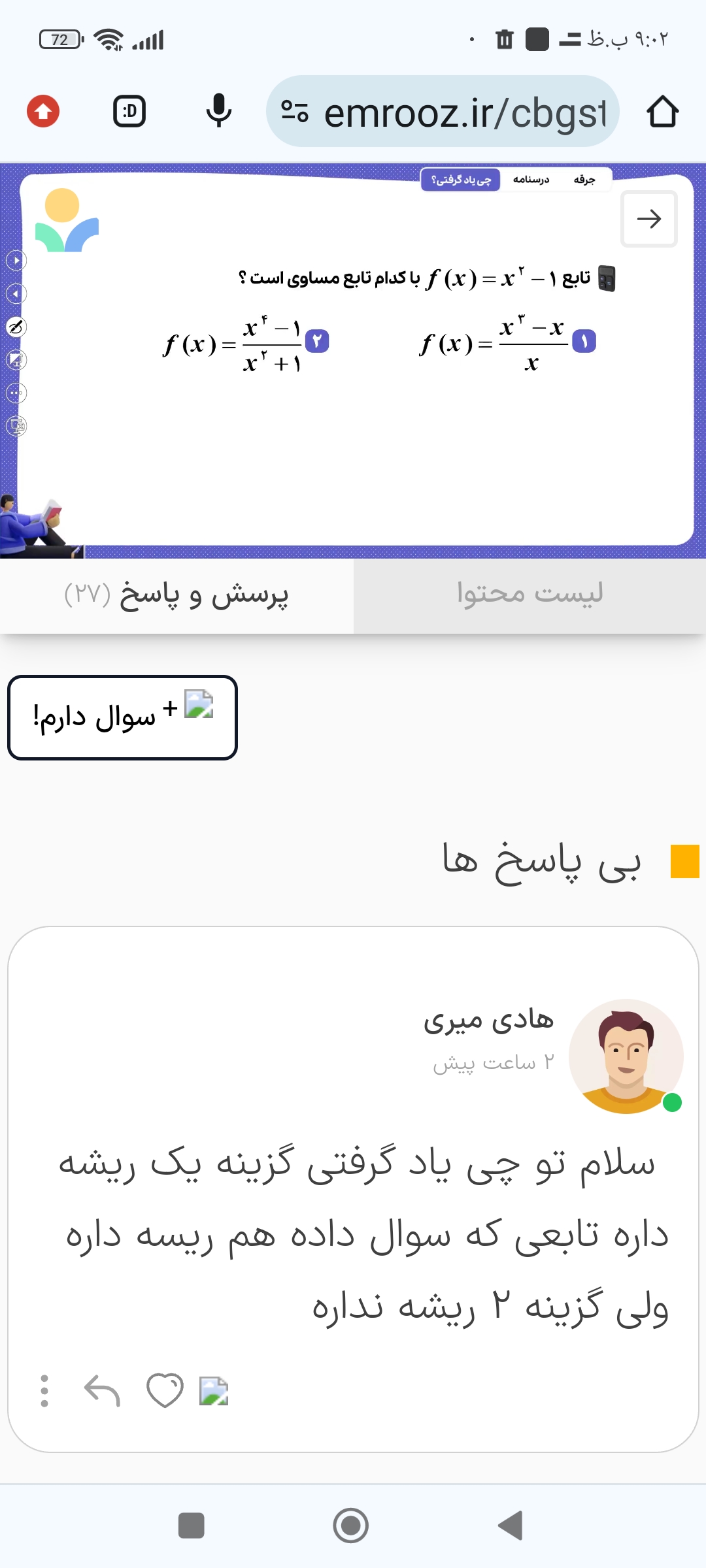The height and width of the screenshot is (1568, 706).
Task: Open the browser tabs switcher
Action: (129, 111)
